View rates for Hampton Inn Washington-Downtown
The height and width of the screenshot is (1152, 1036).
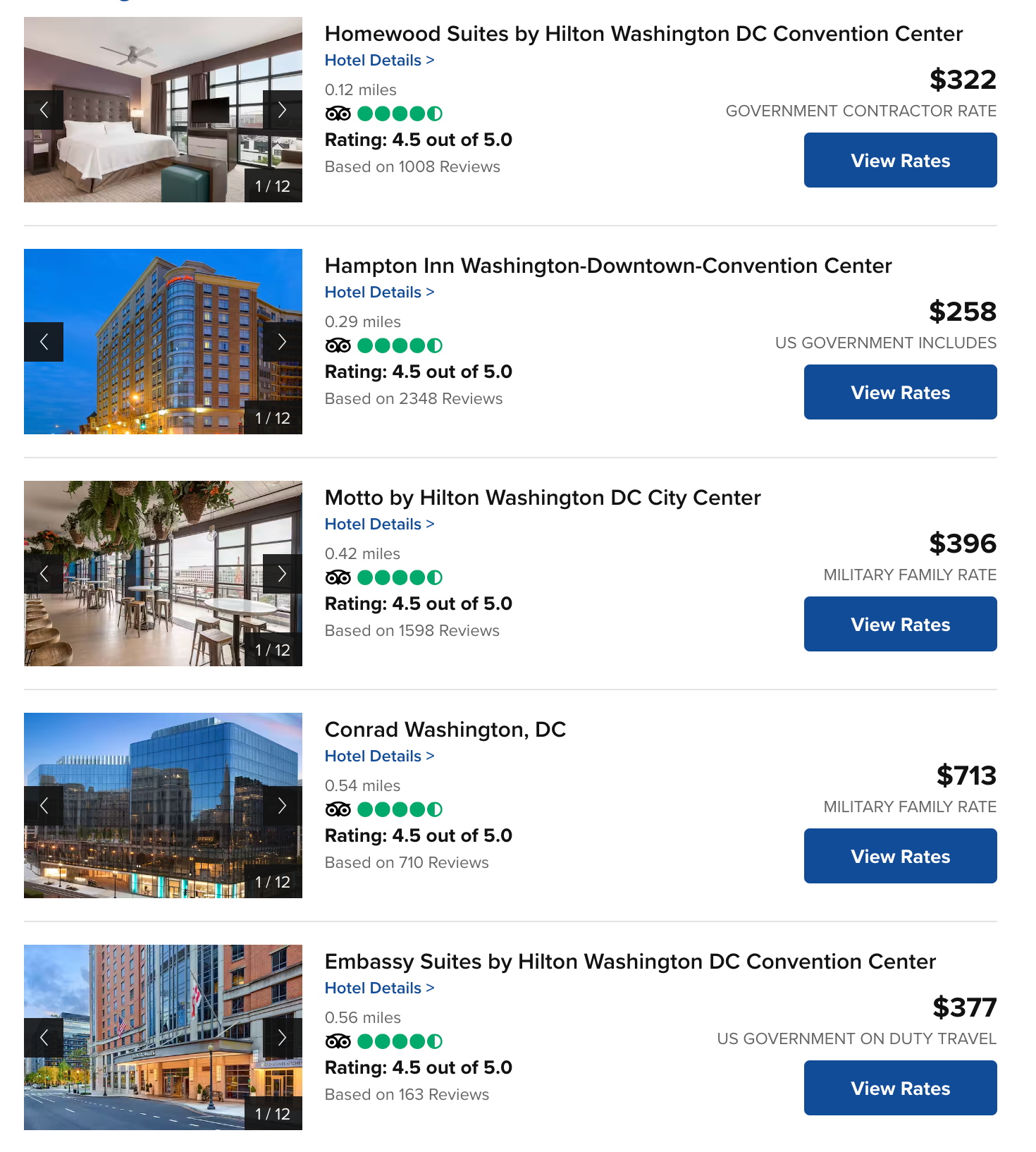[900, 392]
